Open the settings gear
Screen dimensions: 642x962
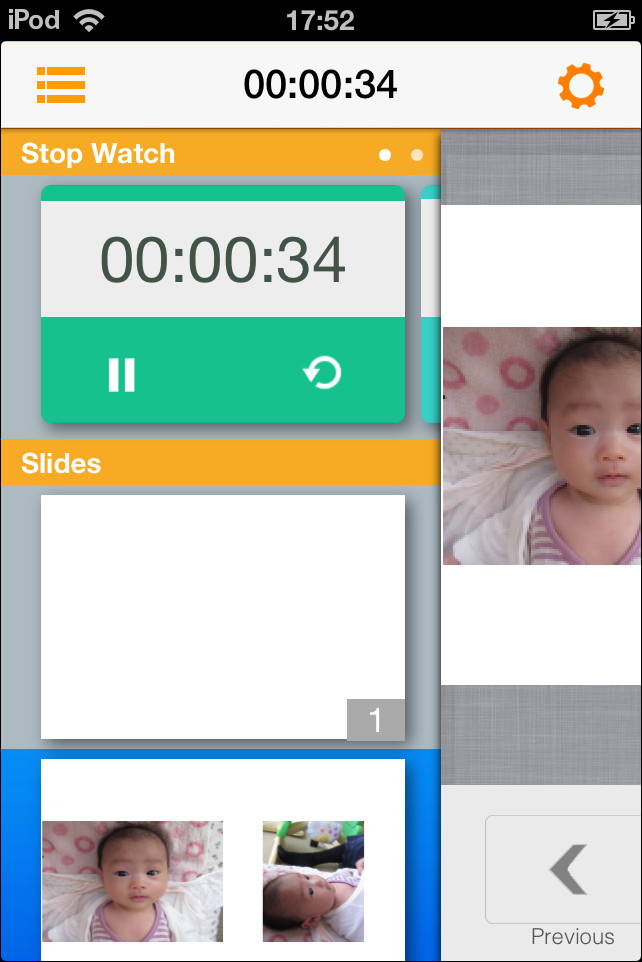click(x=580, y=85)
